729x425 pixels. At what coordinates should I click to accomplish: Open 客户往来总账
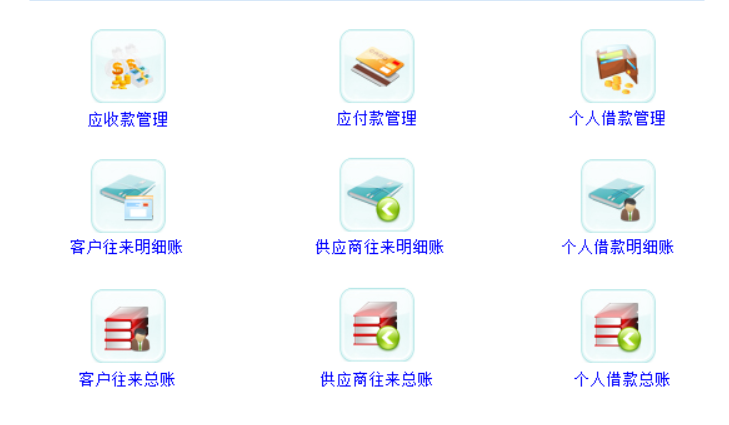[x=128, y=326]
